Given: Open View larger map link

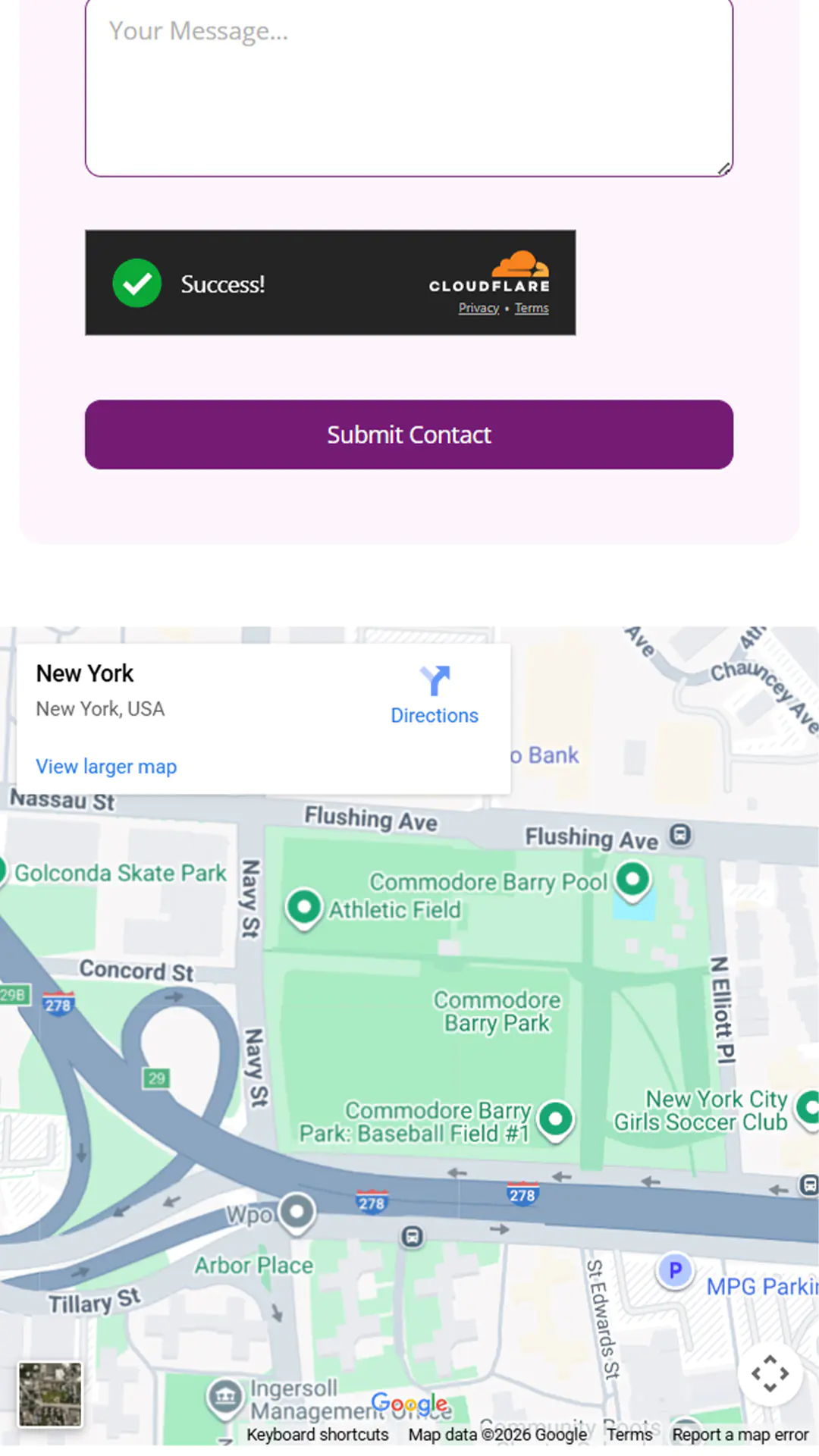Looking at the screenshot, I should click(106, 767).
